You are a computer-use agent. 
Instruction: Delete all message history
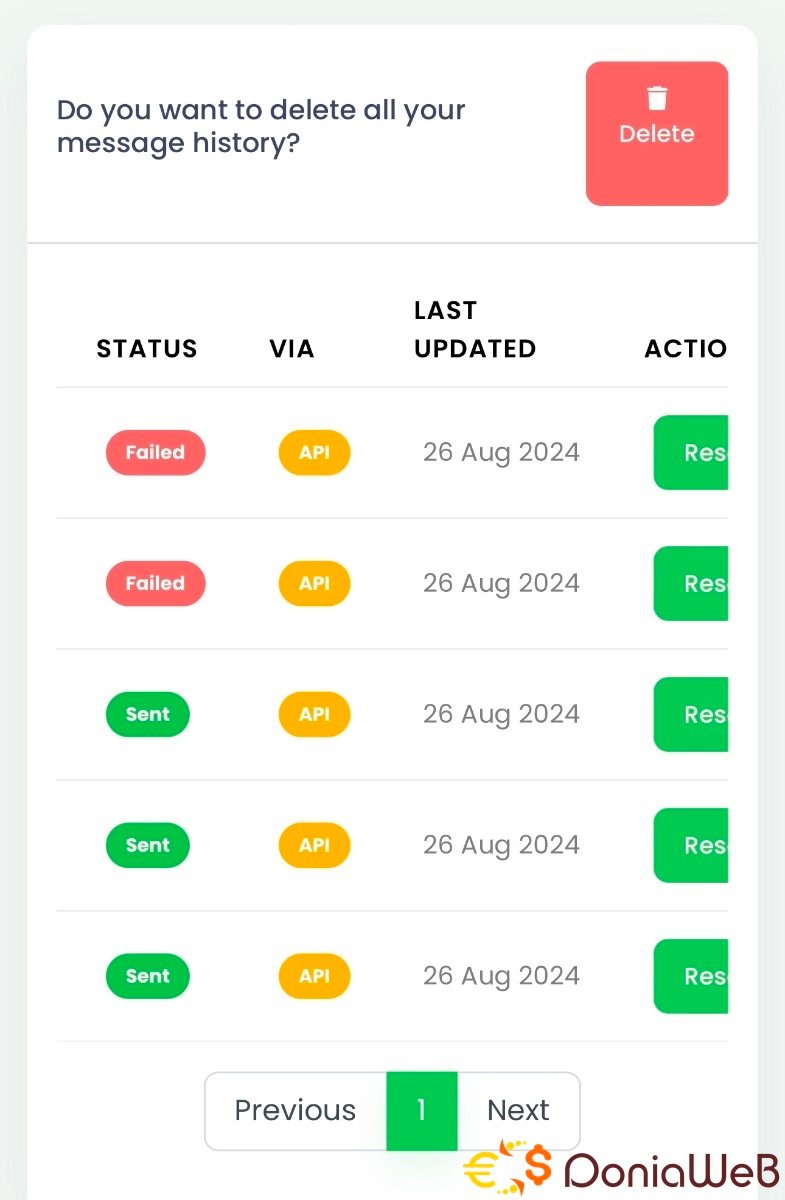point(656,133)
